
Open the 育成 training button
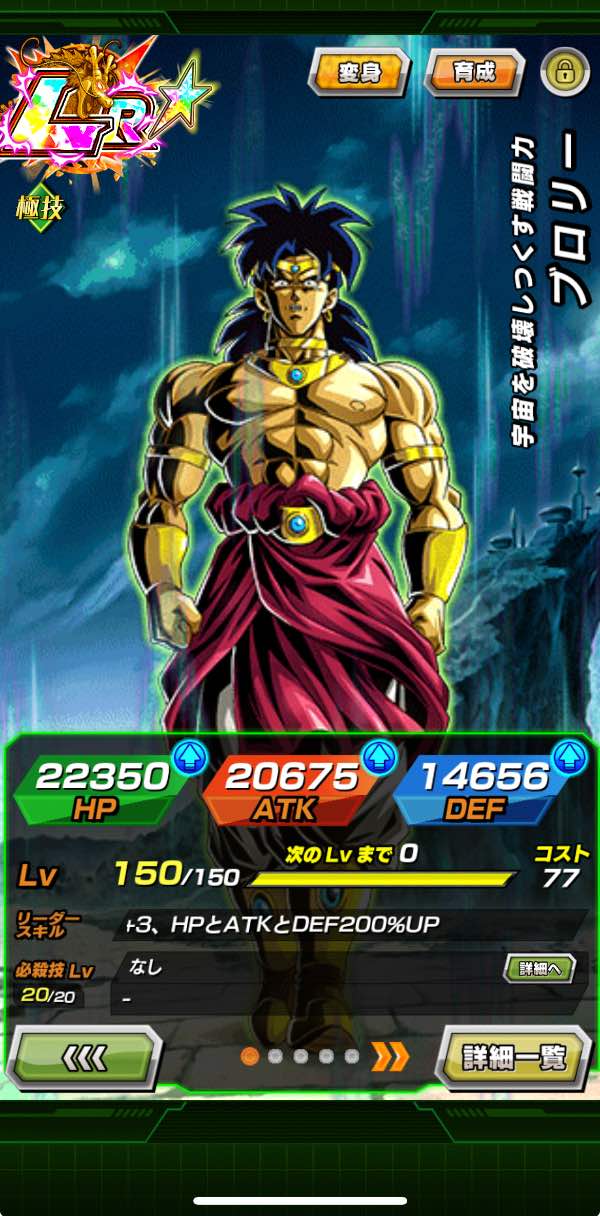pyautogui.click(x=475, y=71)
